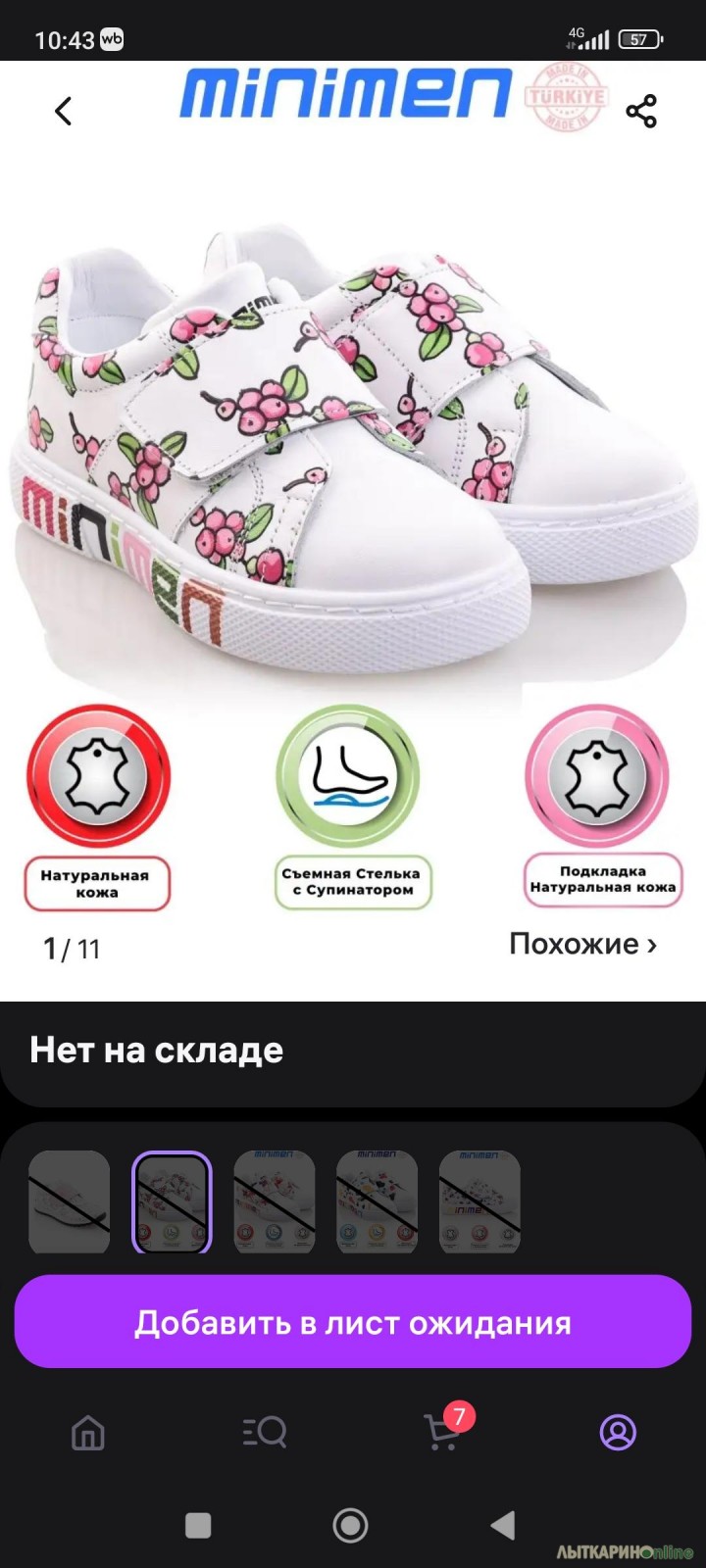This screenshot has width=706, height=1568.
Task: Share this product
Action: pyautogui.click(x=641, y=111)
